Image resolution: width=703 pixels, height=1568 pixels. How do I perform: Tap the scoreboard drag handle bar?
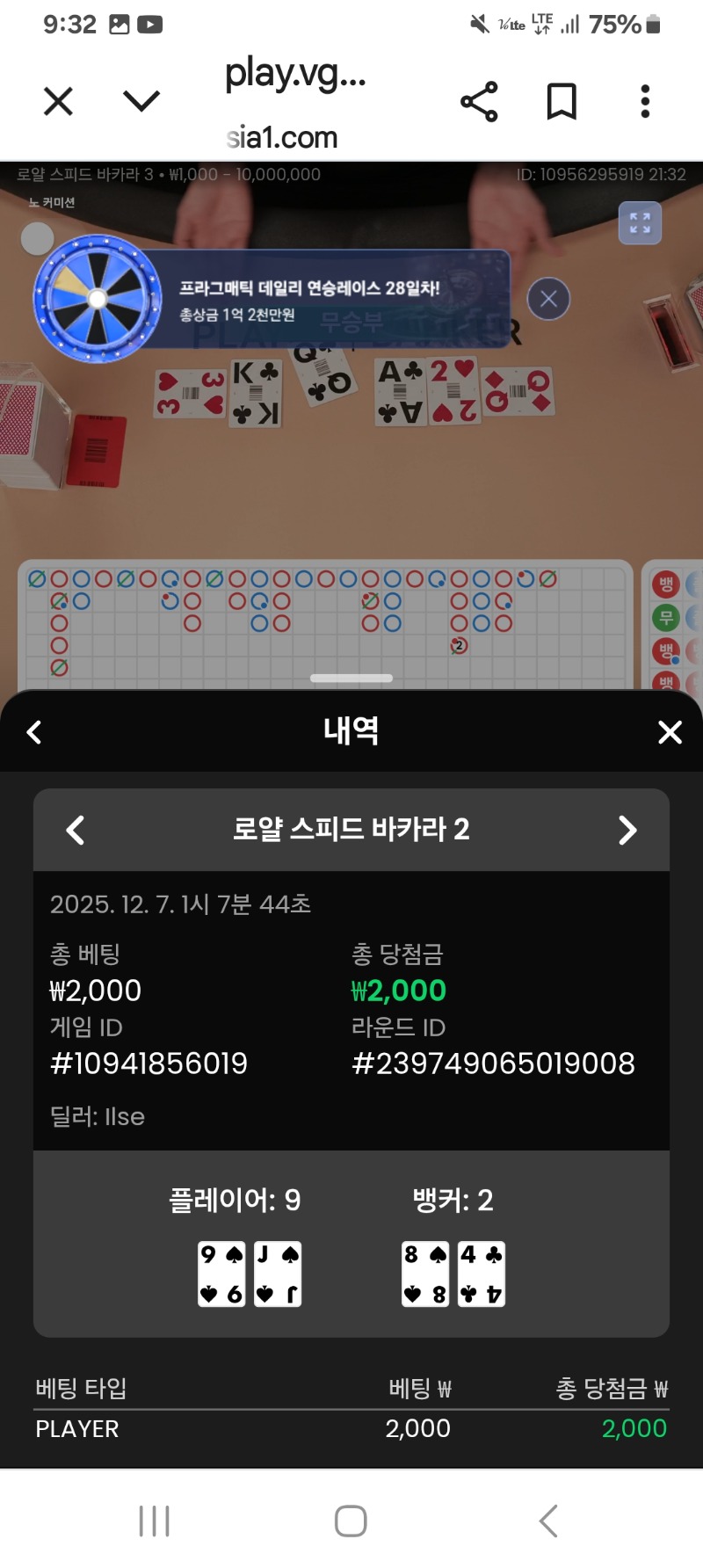[351, 678]
